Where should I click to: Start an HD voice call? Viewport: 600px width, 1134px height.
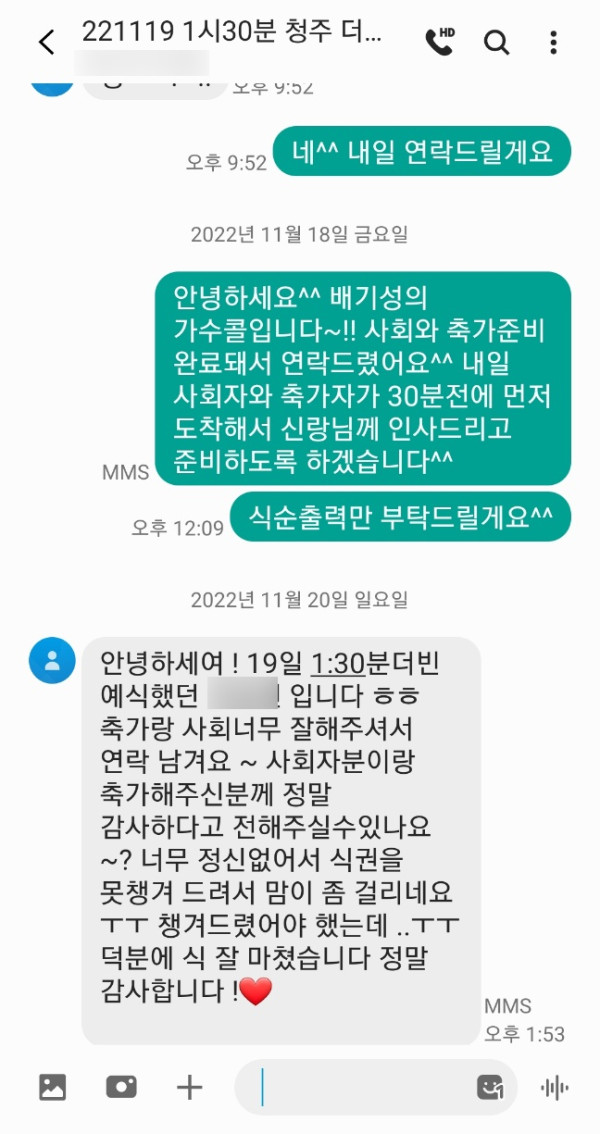[x=439, y=41]
